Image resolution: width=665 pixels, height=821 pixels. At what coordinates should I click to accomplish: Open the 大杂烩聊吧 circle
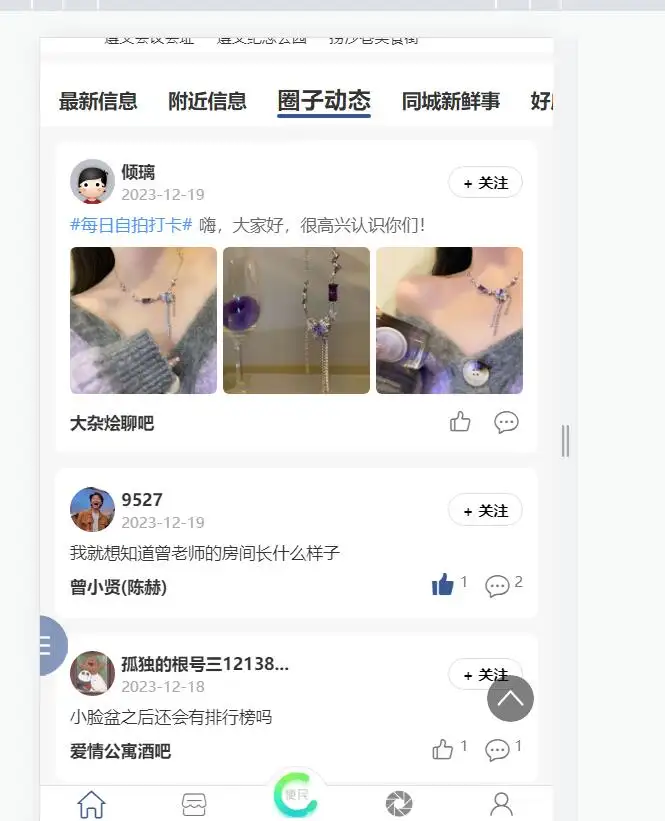(x=112, y=423)
